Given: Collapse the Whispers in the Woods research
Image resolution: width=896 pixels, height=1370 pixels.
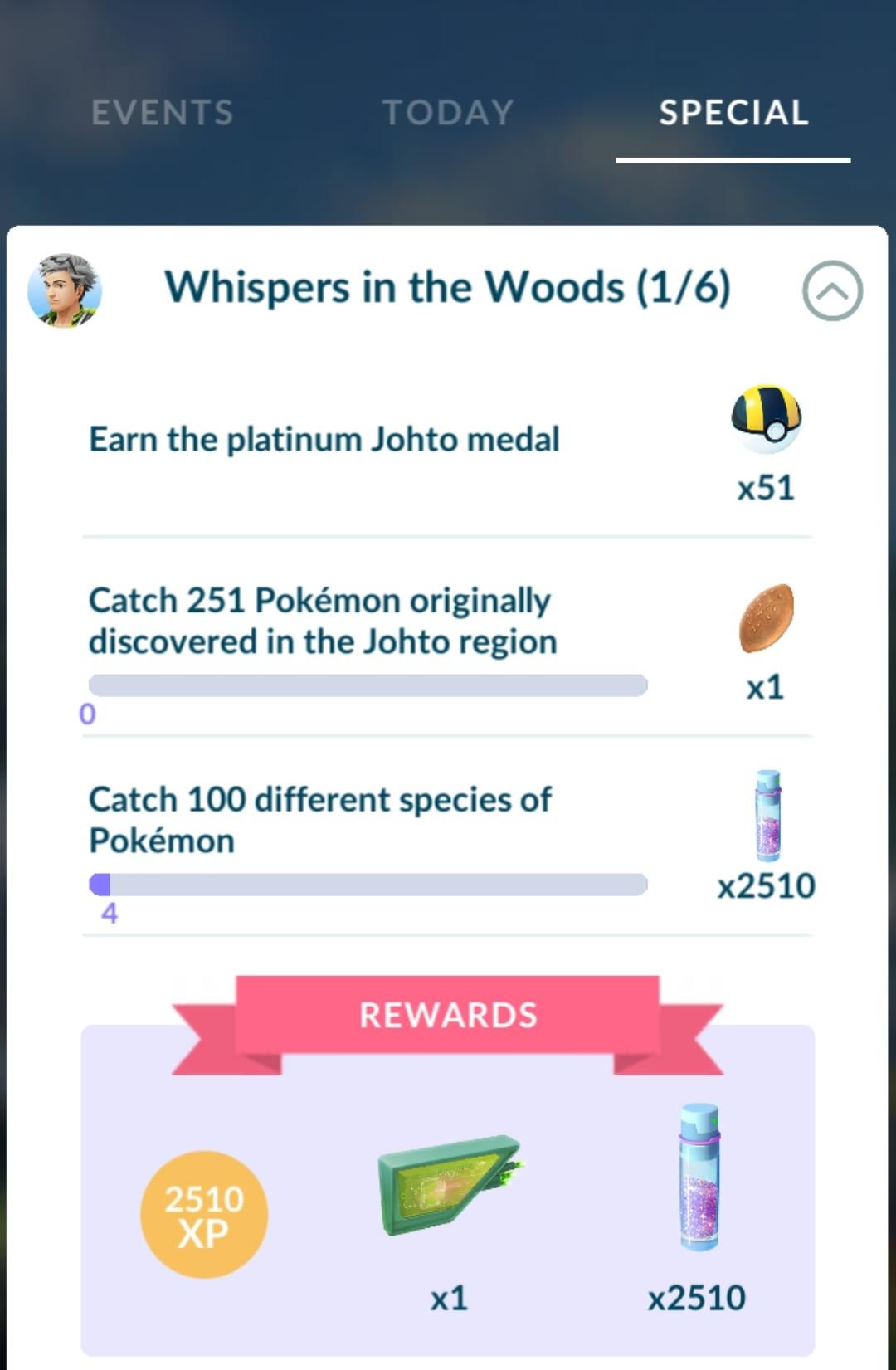Looking at the screenshot, I should click(x=832, y=291).
